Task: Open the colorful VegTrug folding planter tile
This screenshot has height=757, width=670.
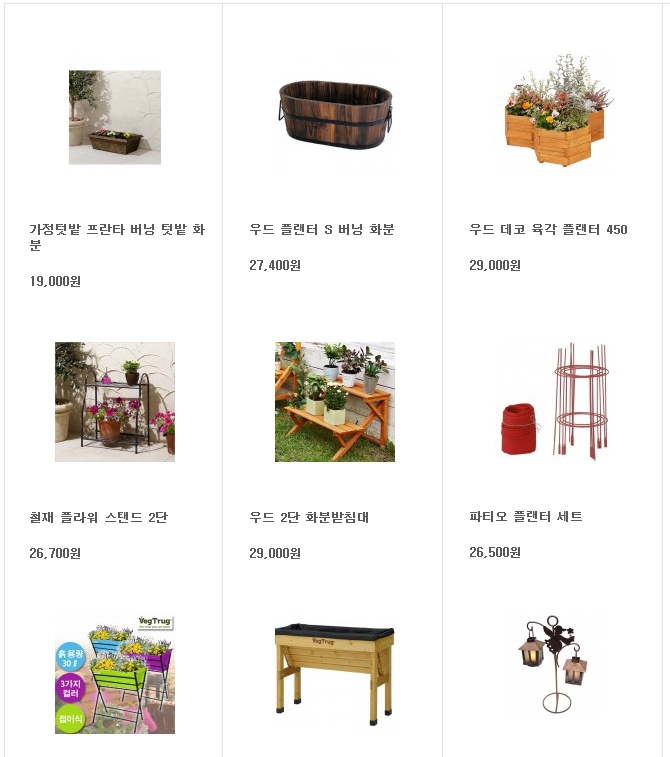Action: click(115, 674)
